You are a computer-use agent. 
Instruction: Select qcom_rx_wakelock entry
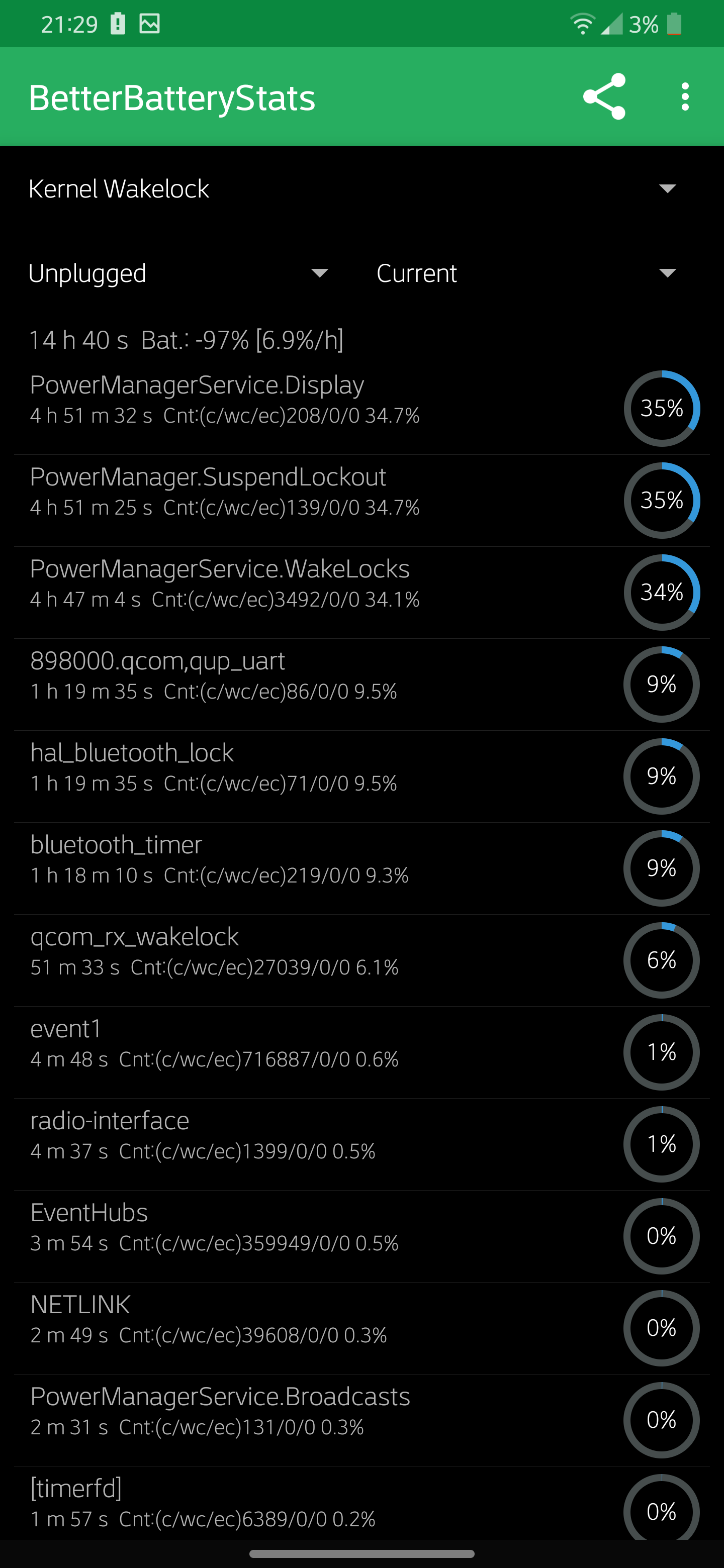tap(361, 960)
